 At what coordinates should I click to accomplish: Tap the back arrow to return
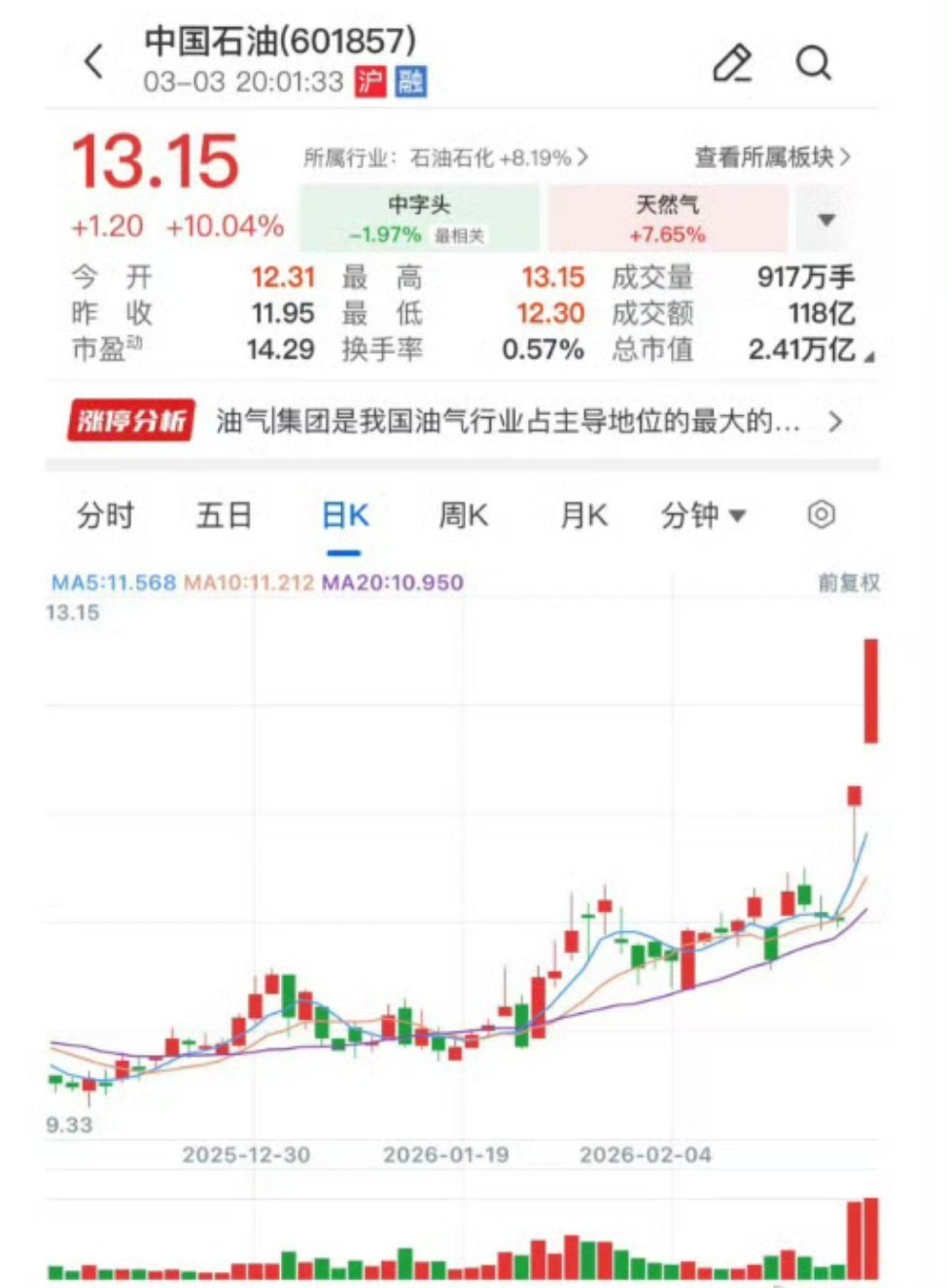[92, 61]
